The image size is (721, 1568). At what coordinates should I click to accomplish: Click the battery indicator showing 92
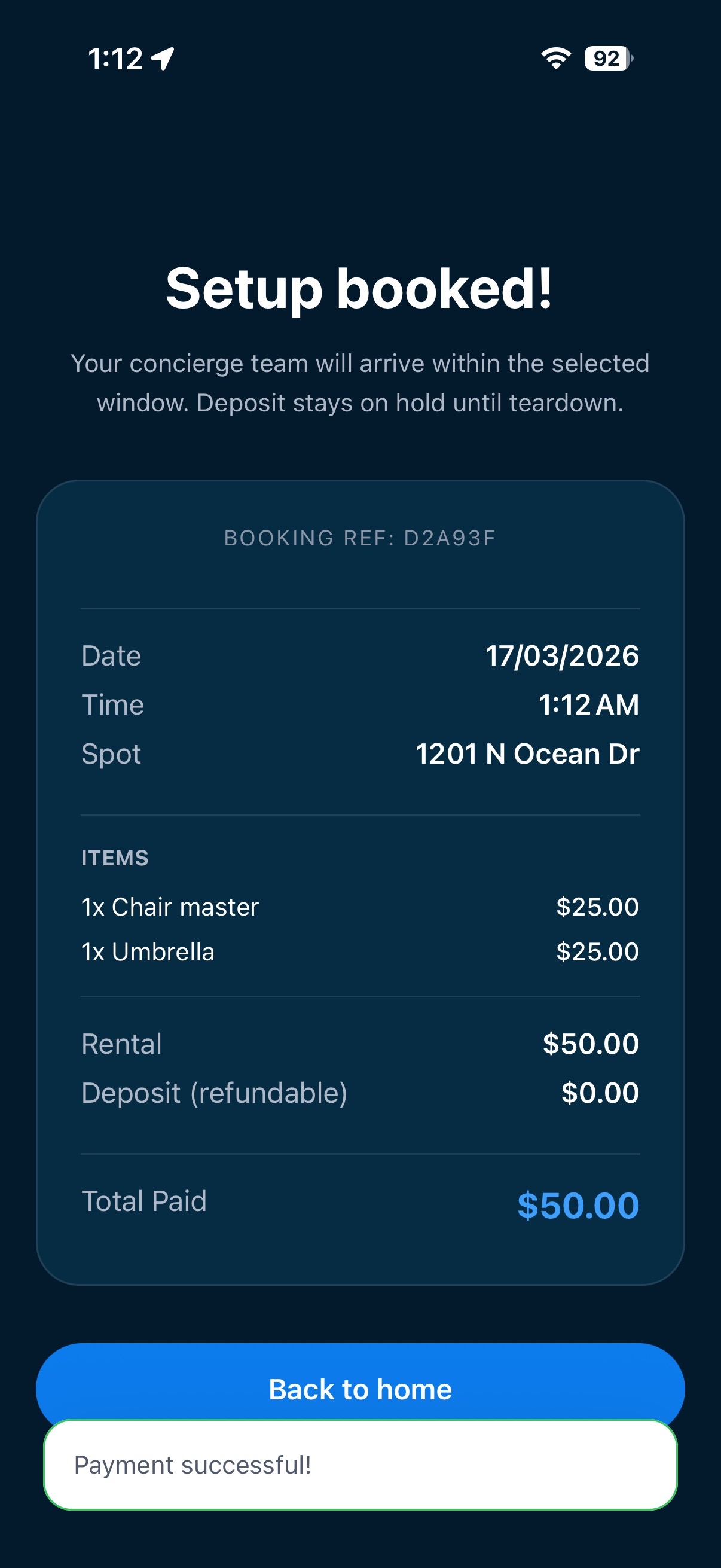point(607,58)
